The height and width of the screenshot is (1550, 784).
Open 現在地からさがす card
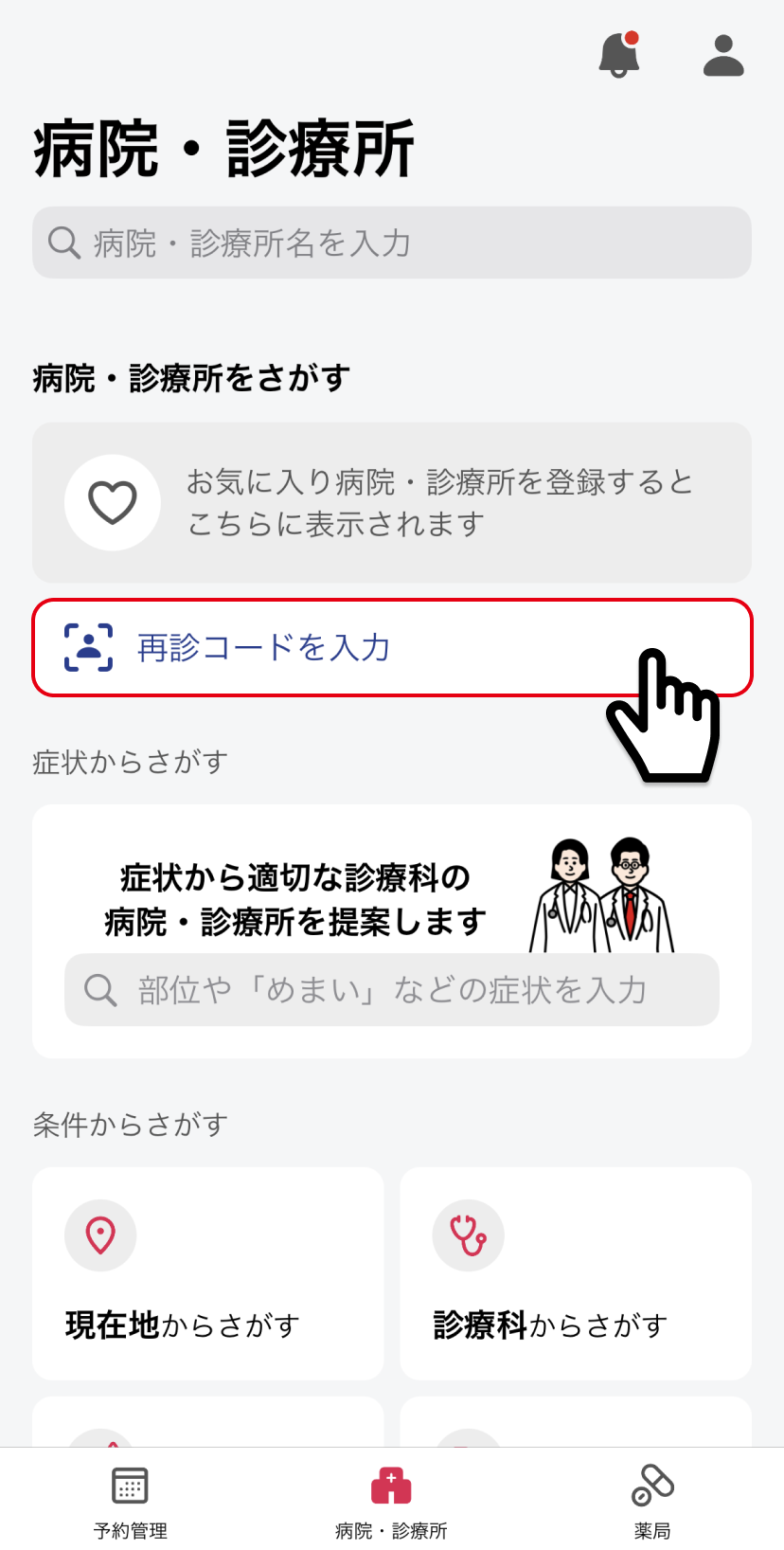(x=208, y=1273)
